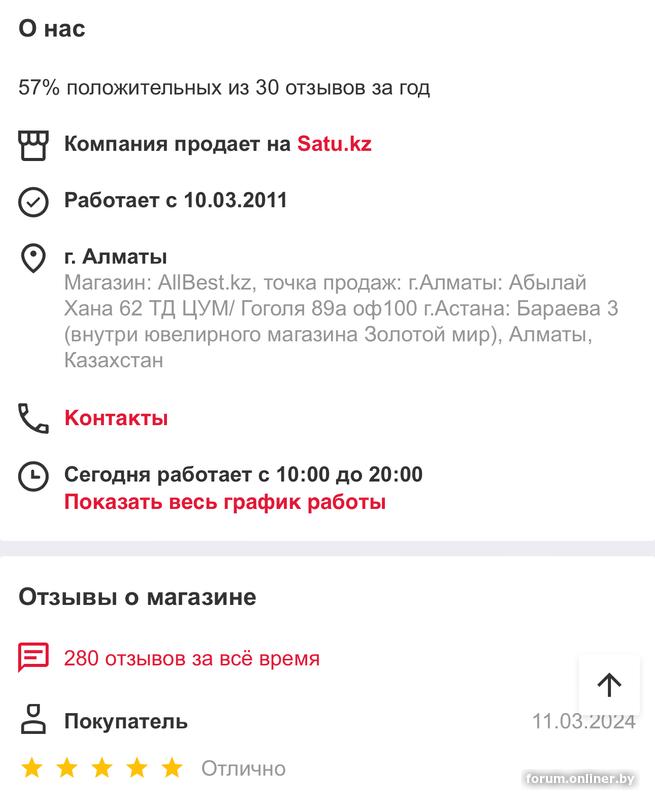Screen dimensions: 655x800
Task: Tap the scroll-to-top arrow button
Action: pos(609,684)
